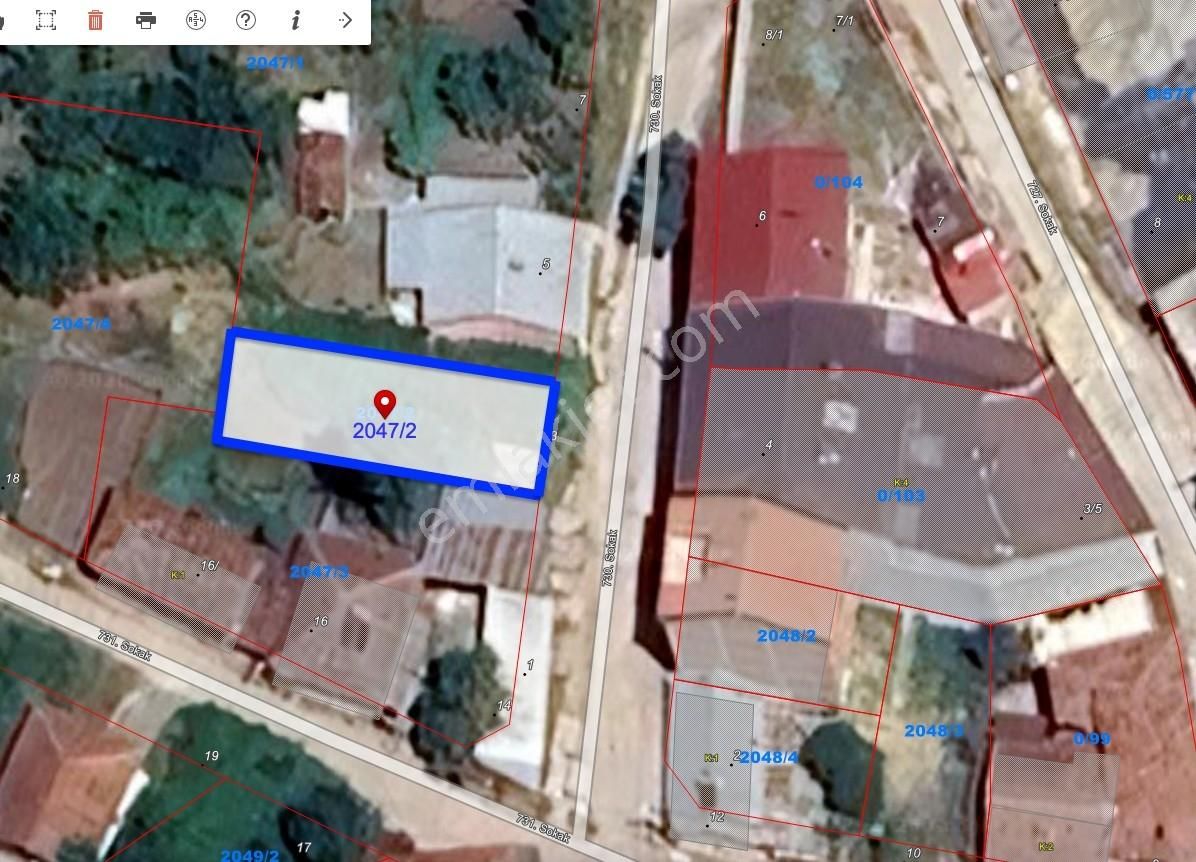
Task: Expand the toolbar with the arrow
Action: [x=346, y=20]
